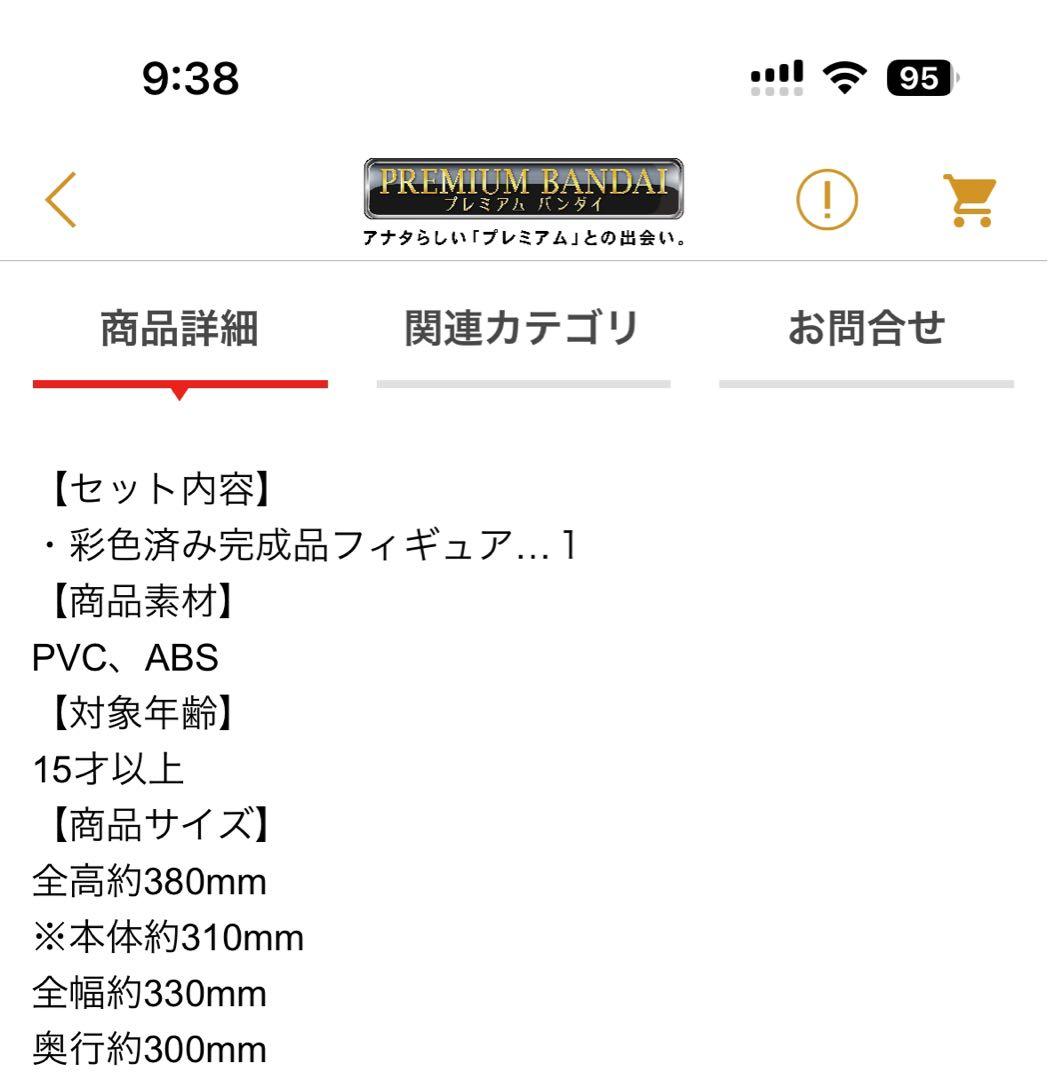This screenshot has height=1080, width=1048.
Task: Select the 15才以上 age notice
Action: [x=110, y=770]
